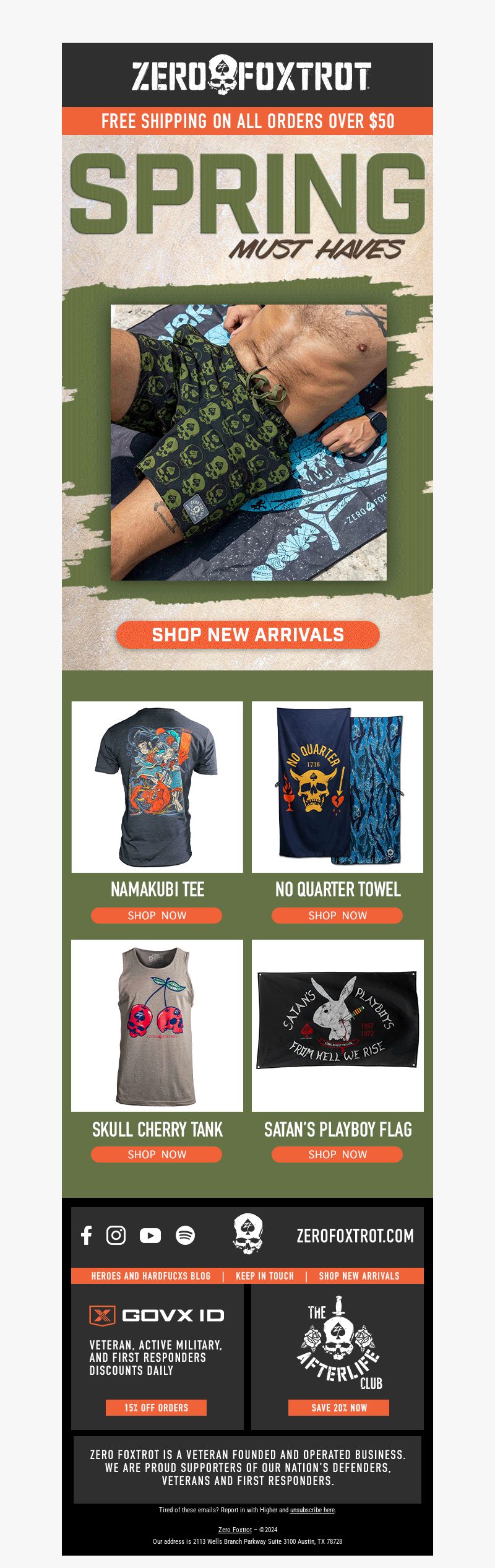Shop now for the Skull Cherry Tank
This screenshot has height=1568, width=495.
click(157, 1154)
